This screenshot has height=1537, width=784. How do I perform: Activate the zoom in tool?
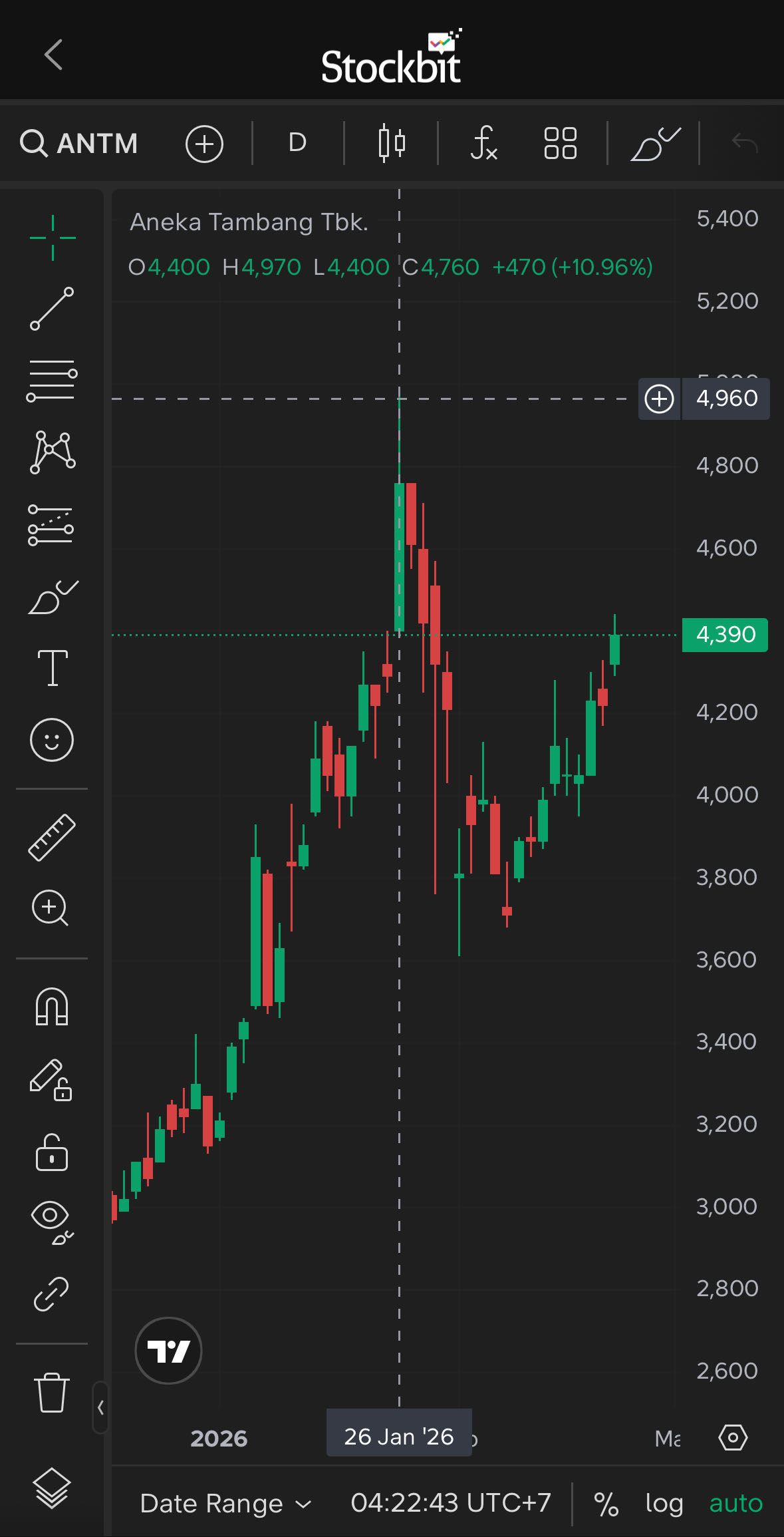[51, 908]
